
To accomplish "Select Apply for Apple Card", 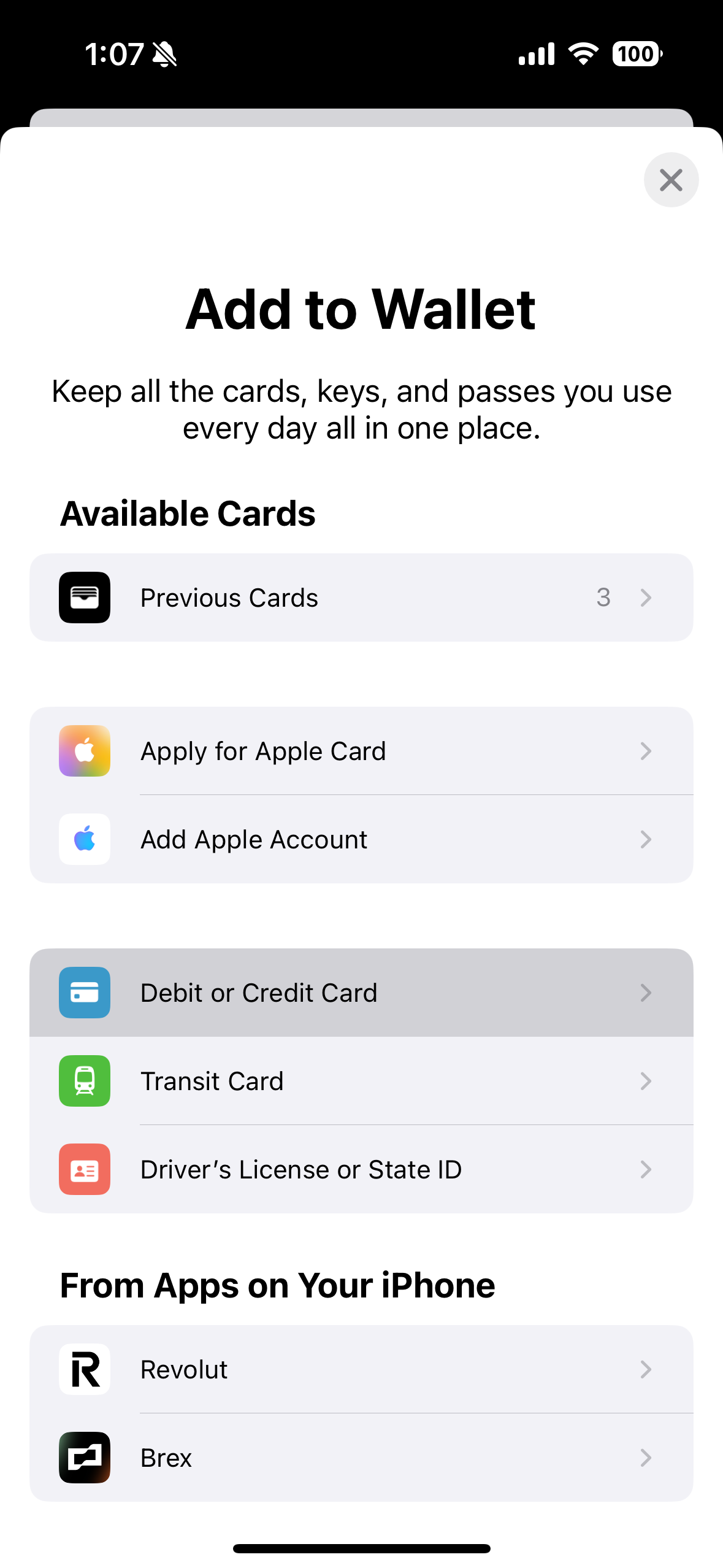I will tap(361, 751).
